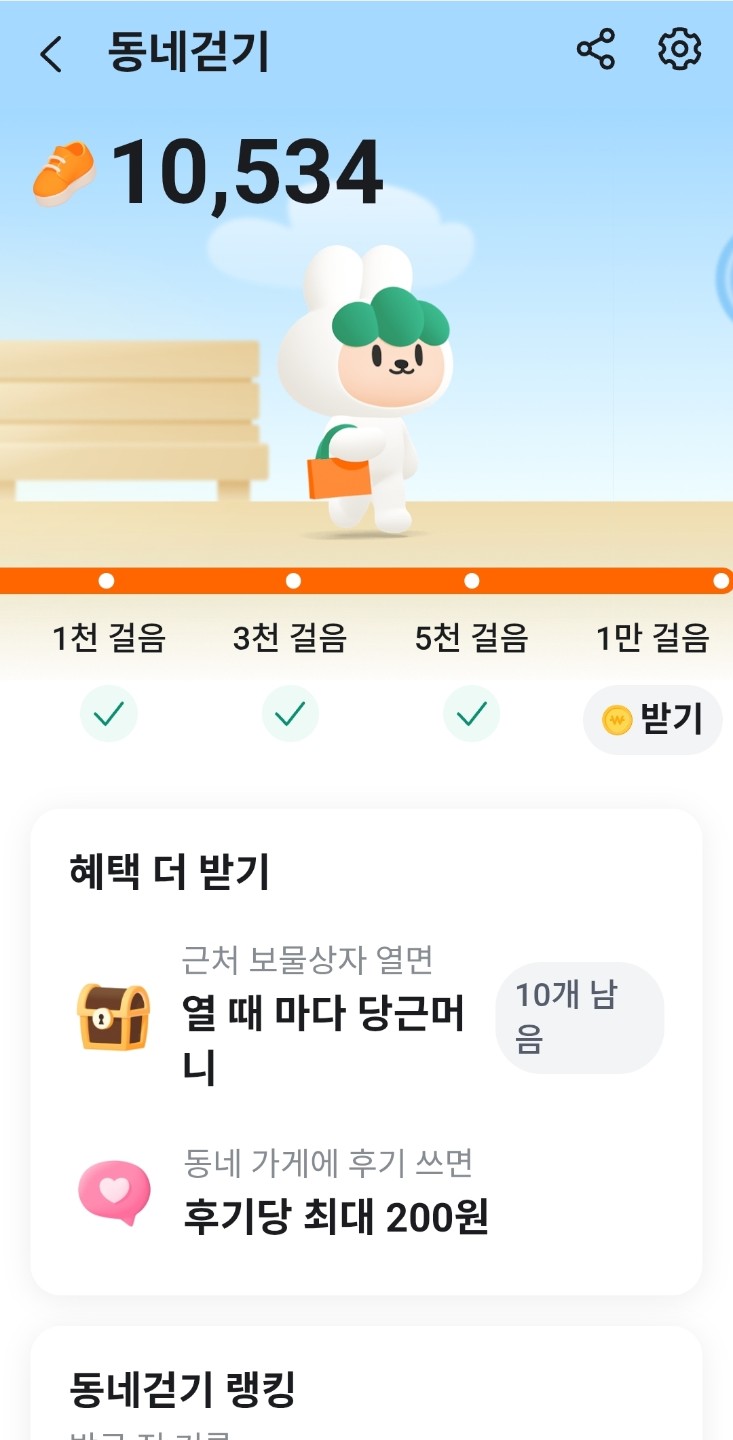Viewport: 733px width, 1440px height.
Task: Open 동네 가게 후기 쓰기 benefit
Action: click(336, 1194)
